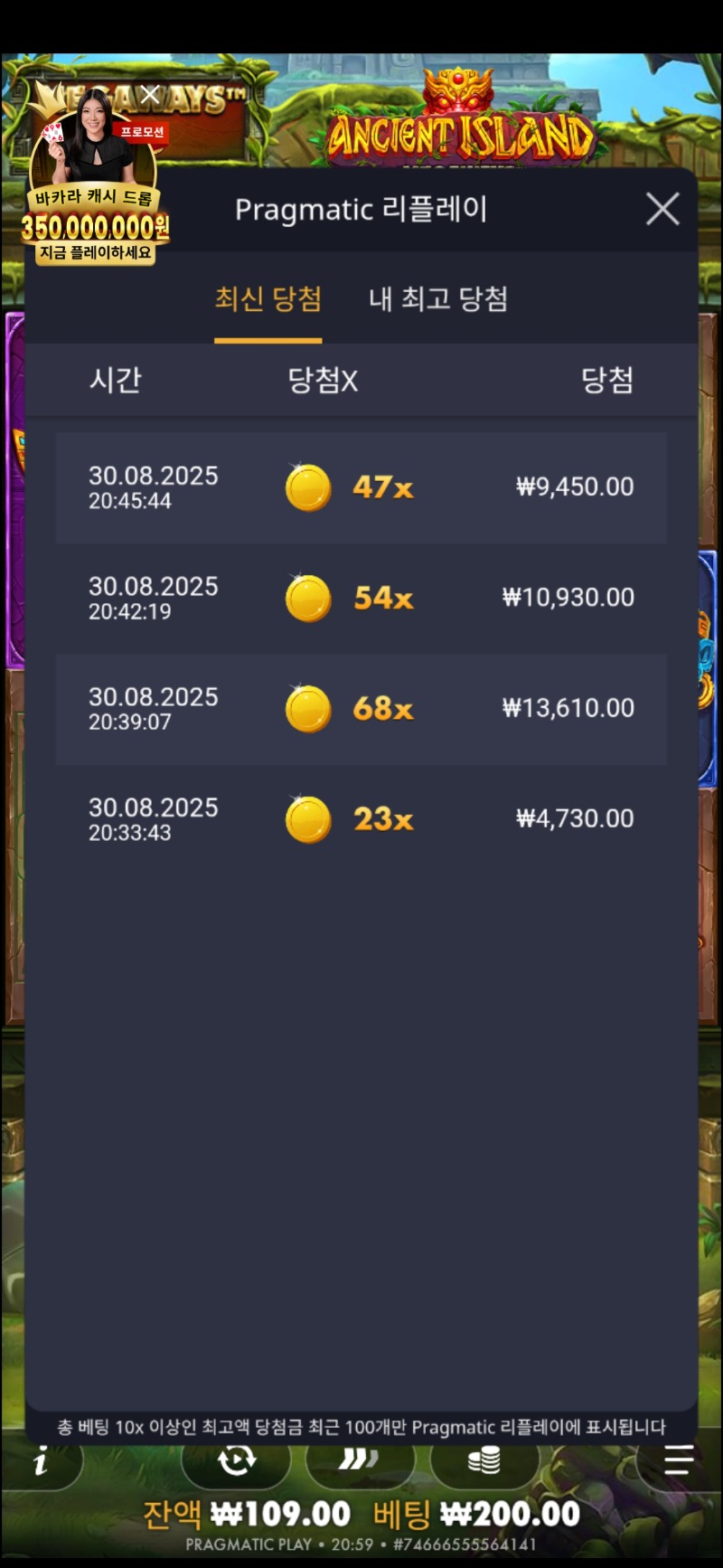The height and width of the screenshot is (1568, 723).
Task: Open the 23x replay from 20:33:43
Action: click(361, 819)
